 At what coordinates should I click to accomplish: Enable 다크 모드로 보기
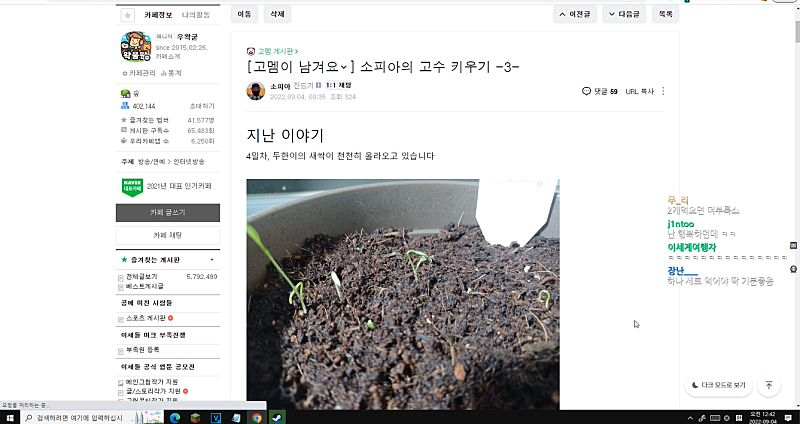click(x=717, y=385)
